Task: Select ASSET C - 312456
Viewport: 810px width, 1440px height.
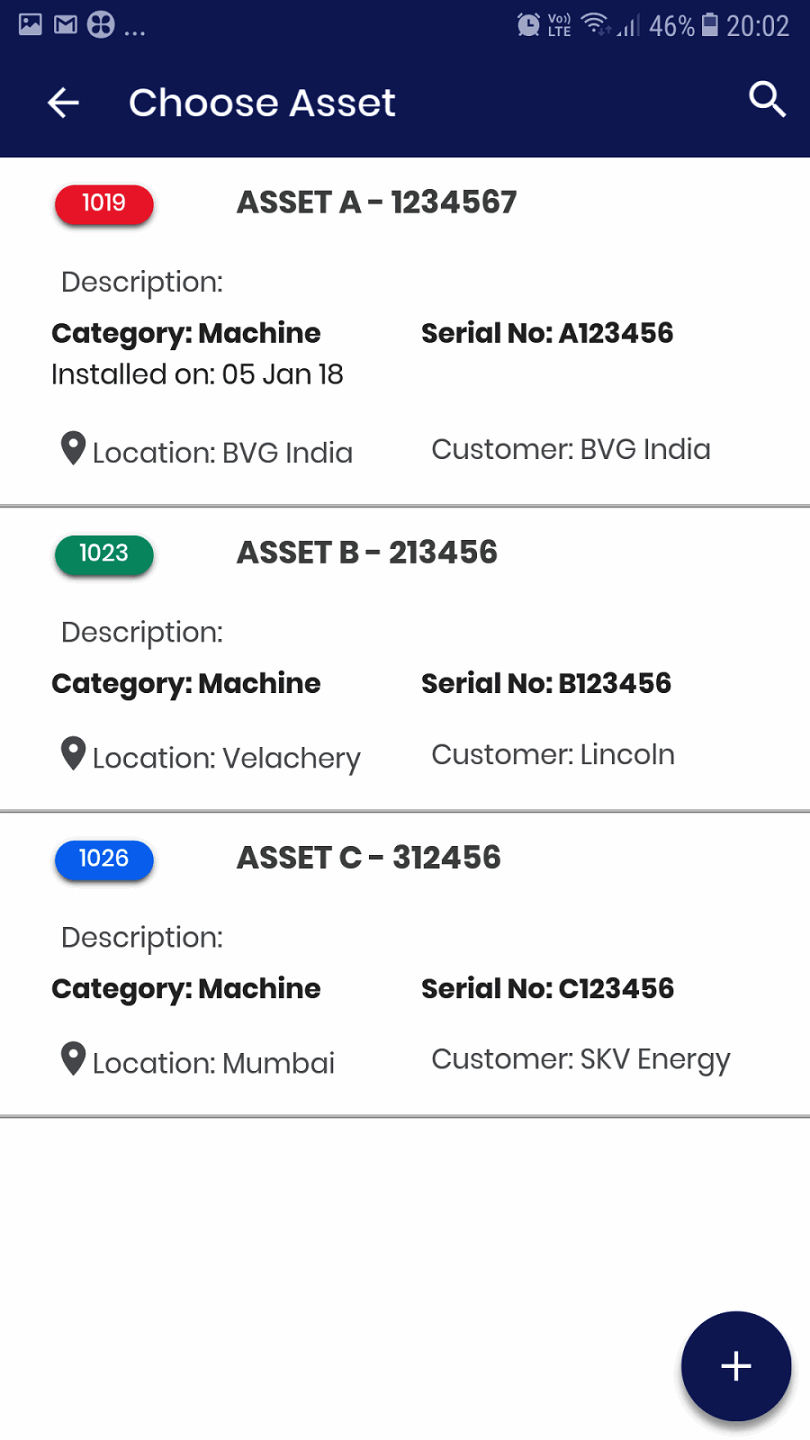Action: pos(368,857)
